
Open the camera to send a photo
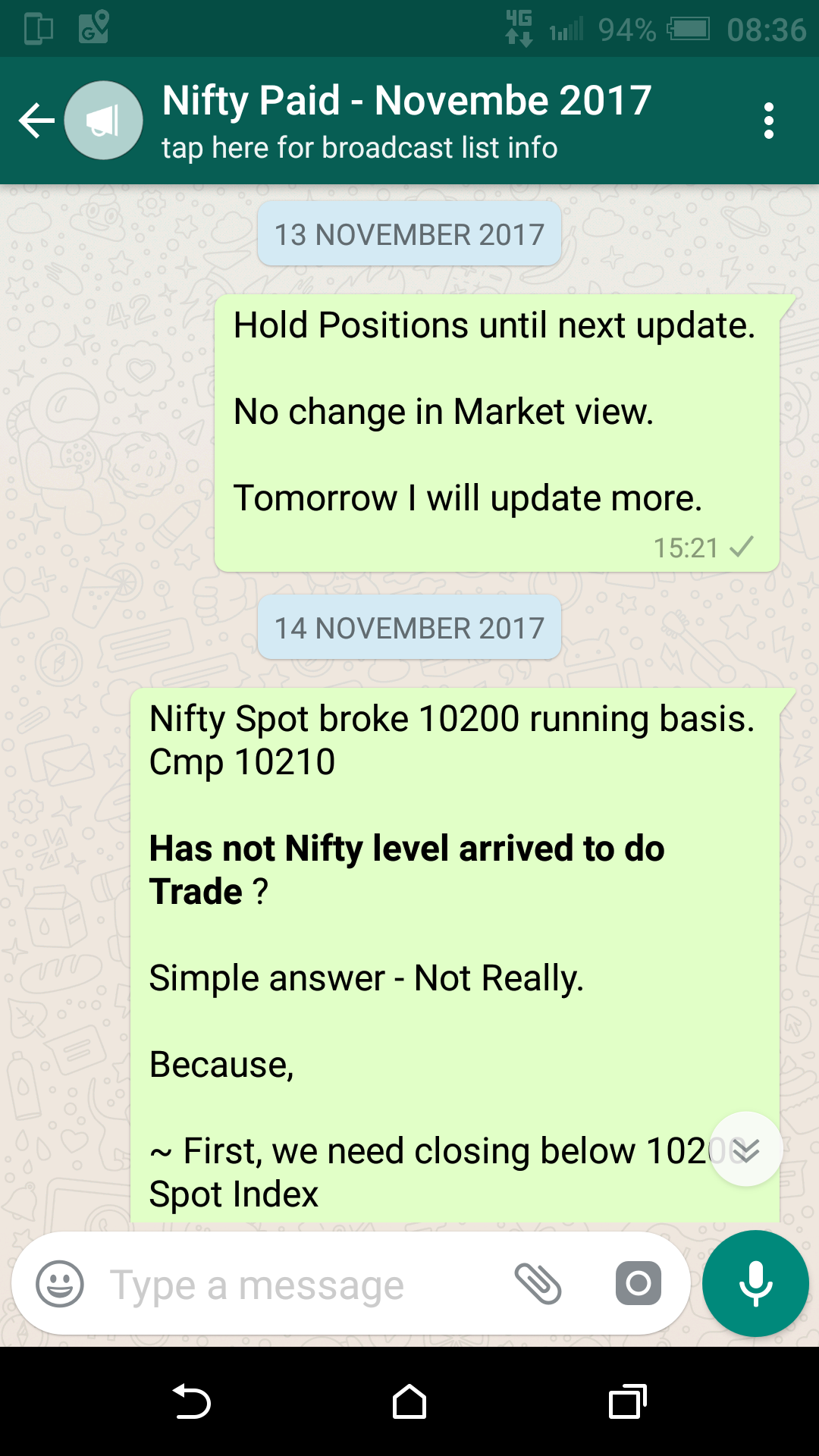pyautogui.click(x=638, y=1284)
